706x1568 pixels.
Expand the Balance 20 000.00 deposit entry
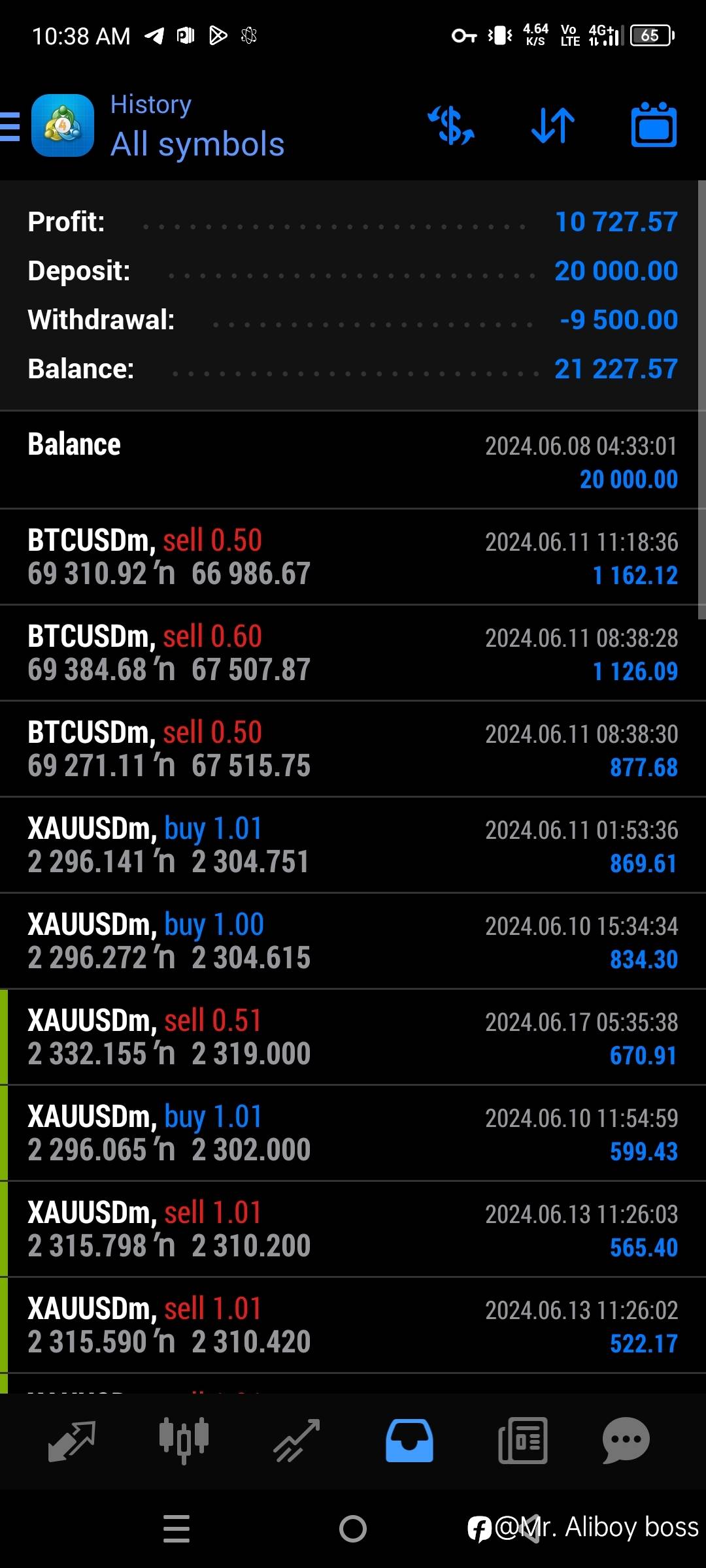(x=353, y=461)
